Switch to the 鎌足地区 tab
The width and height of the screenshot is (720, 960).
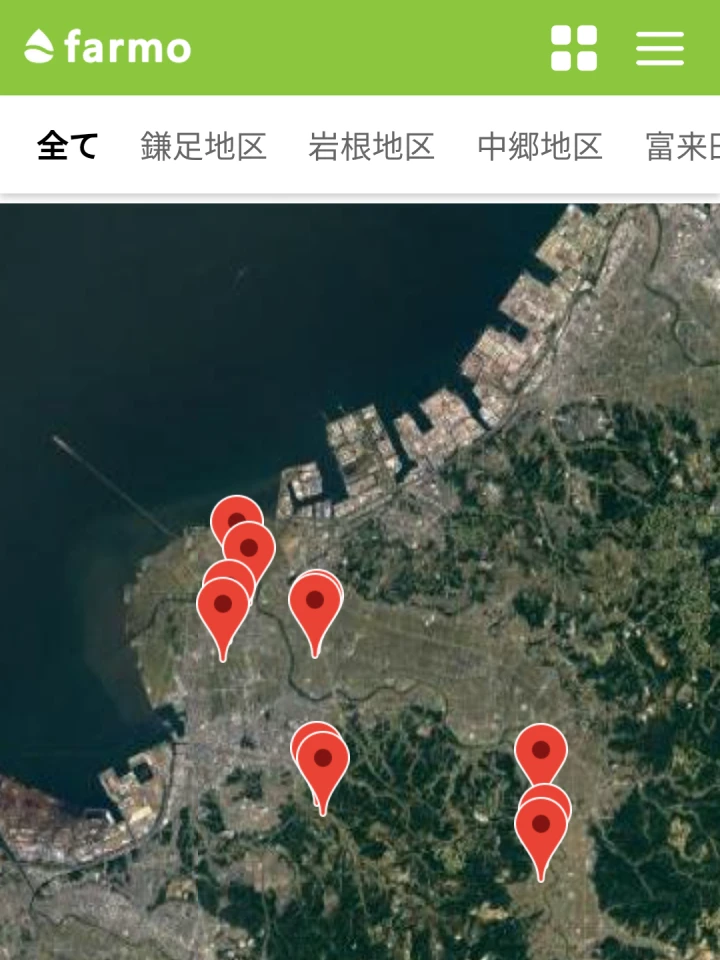click(203, 146)
